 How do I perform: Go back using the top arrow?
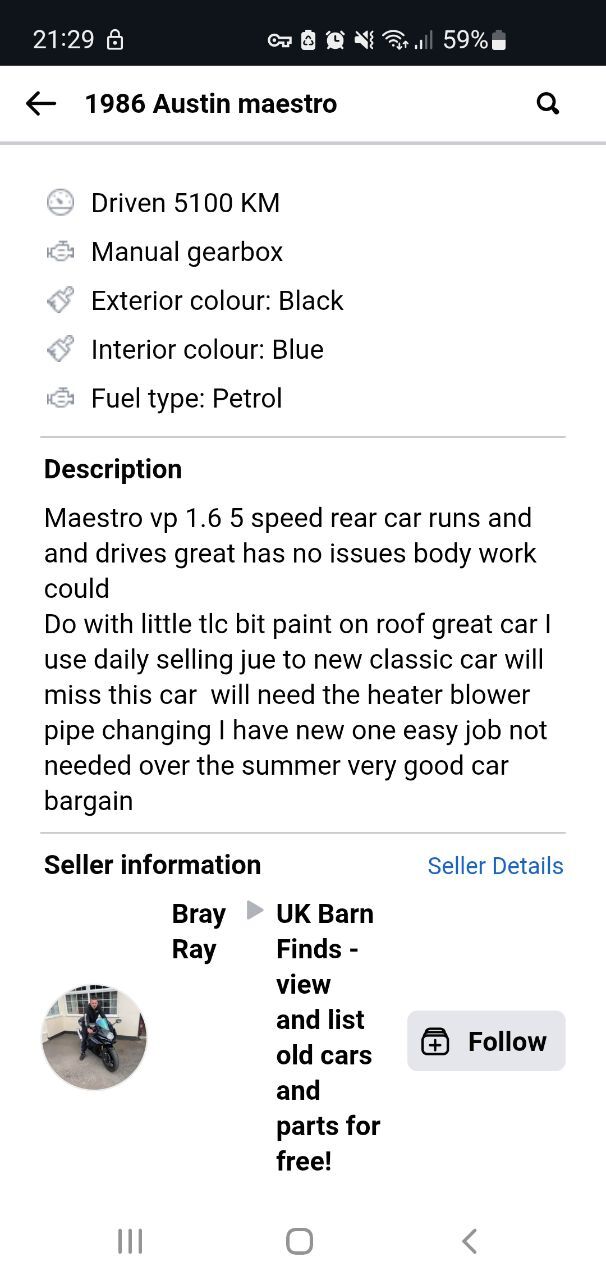(x=41, y=103)
